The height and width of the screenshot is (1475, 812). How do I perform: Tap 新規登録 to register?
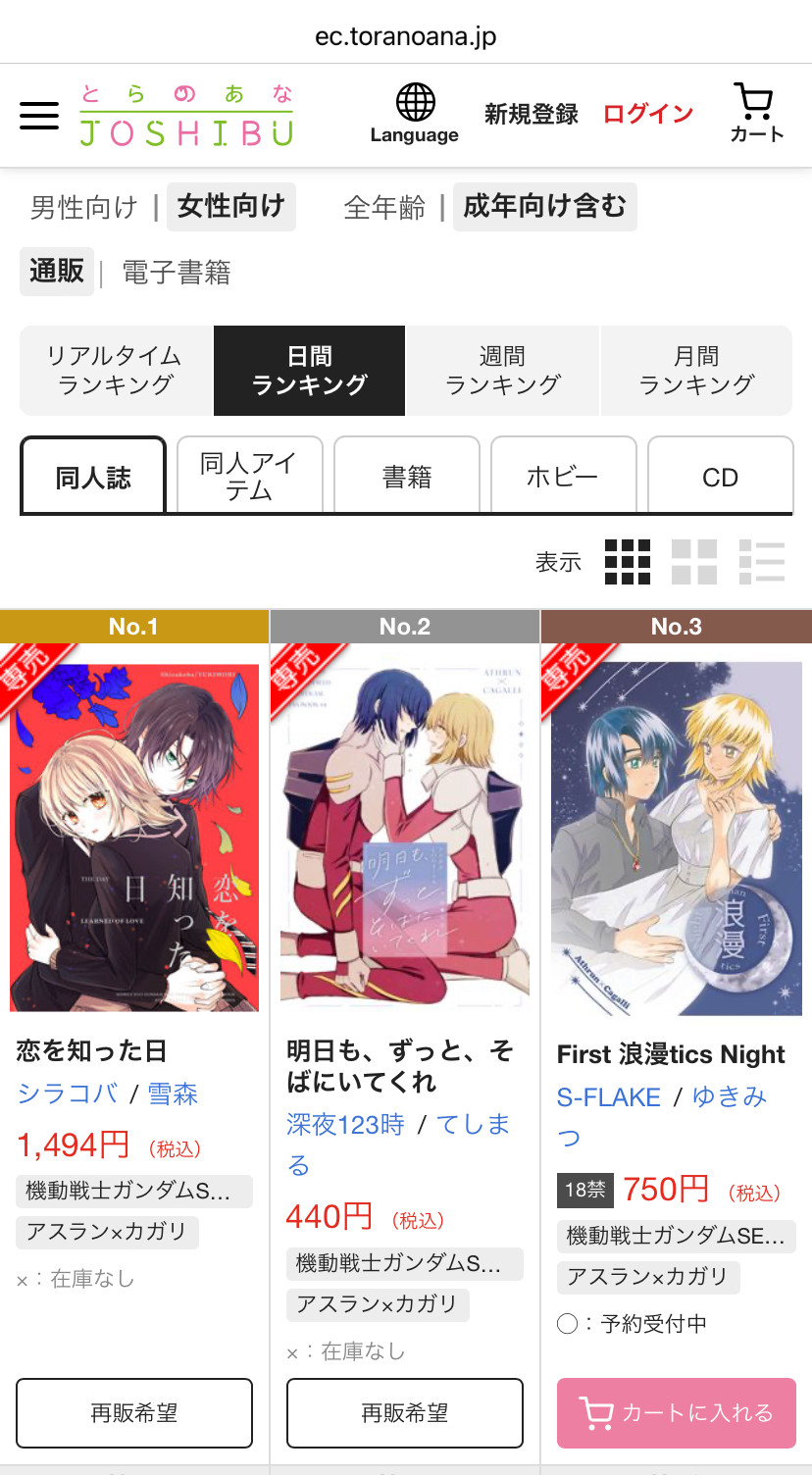(x=531, y=114)
